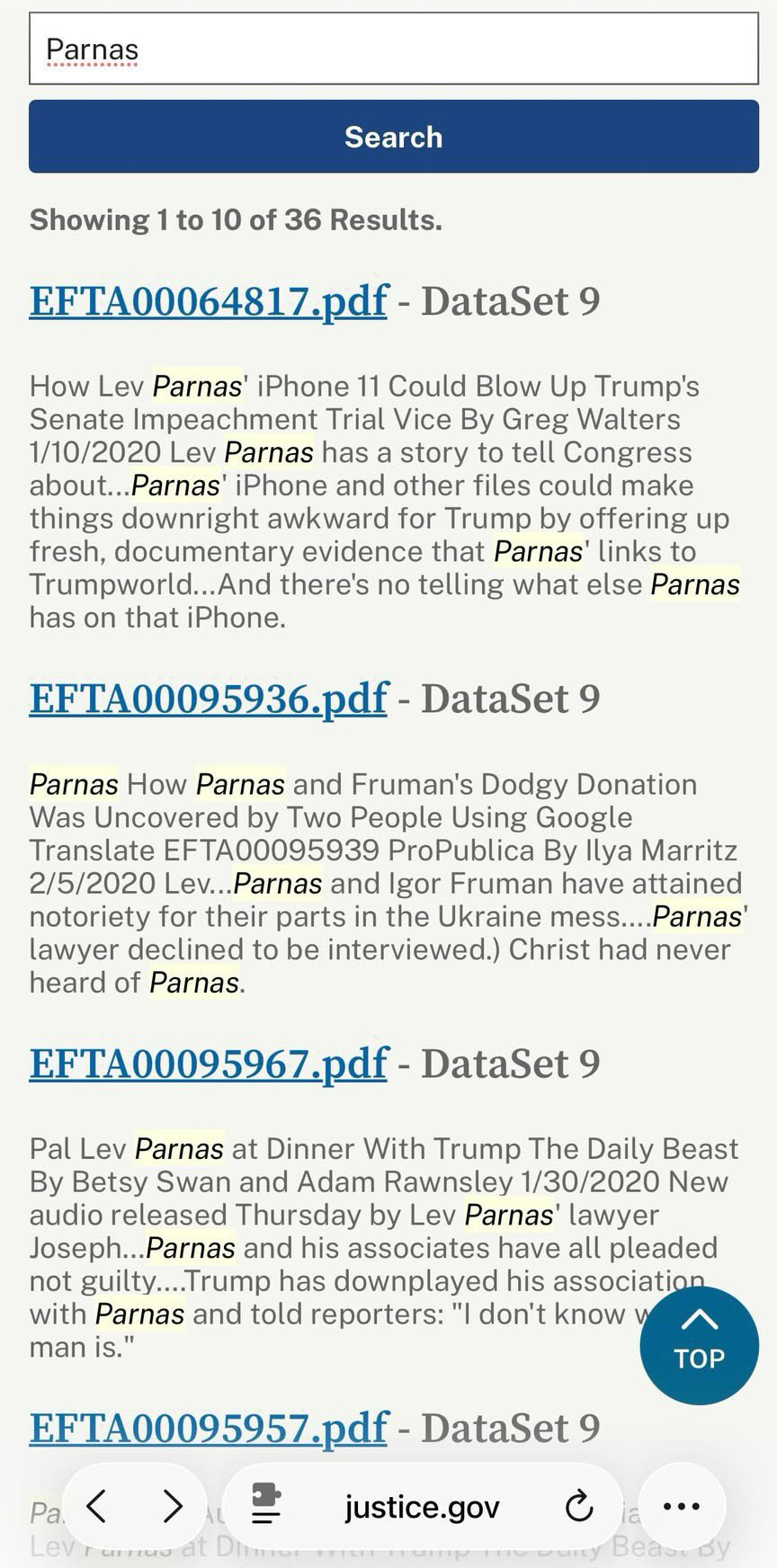Screen dimensions: 777x1568
Task: Tap the justice.gov address bar
Action: [422, 1506]
